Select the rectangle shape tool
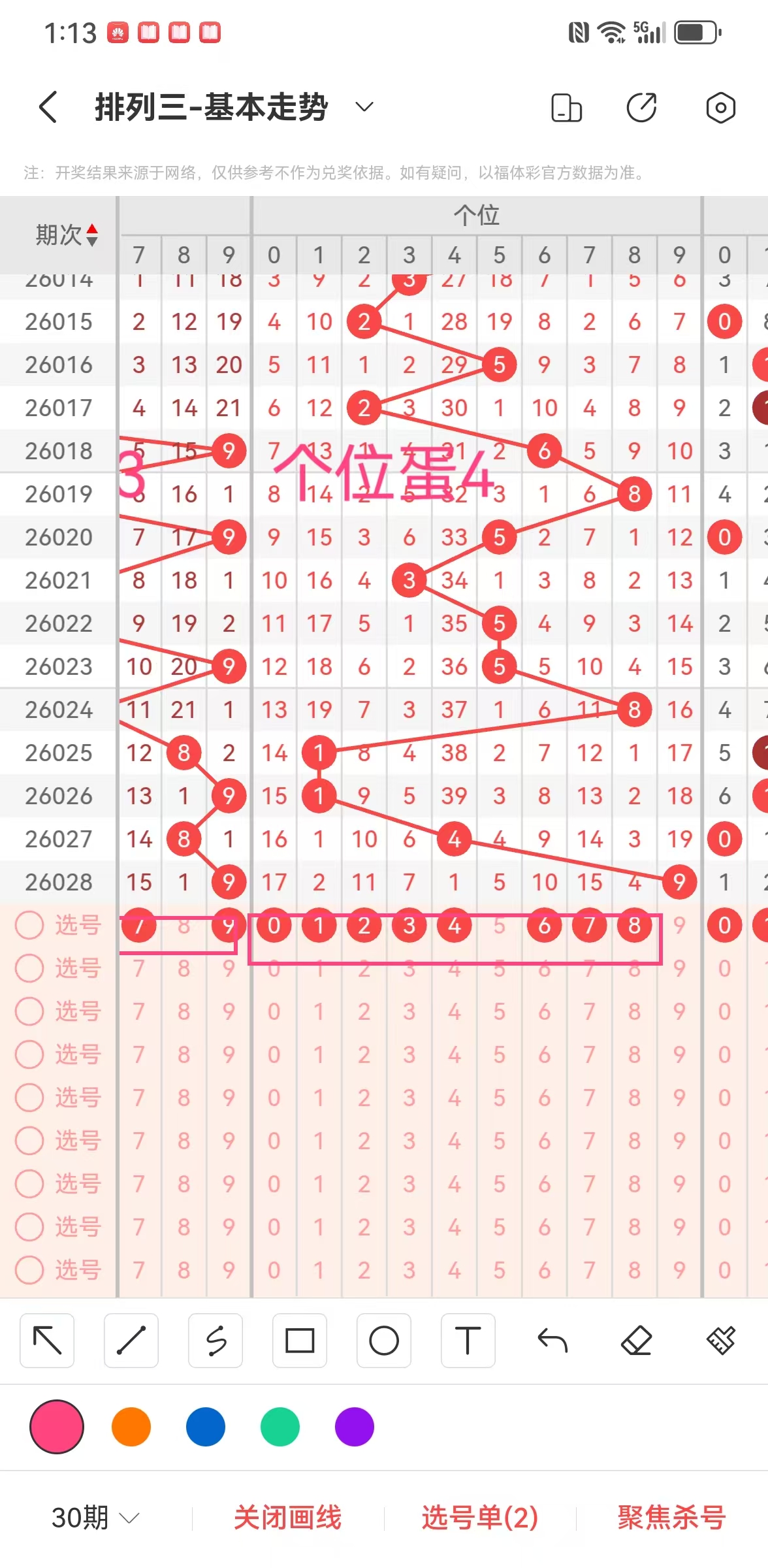Screen dimensions: 768x1568 point(300,1341)
